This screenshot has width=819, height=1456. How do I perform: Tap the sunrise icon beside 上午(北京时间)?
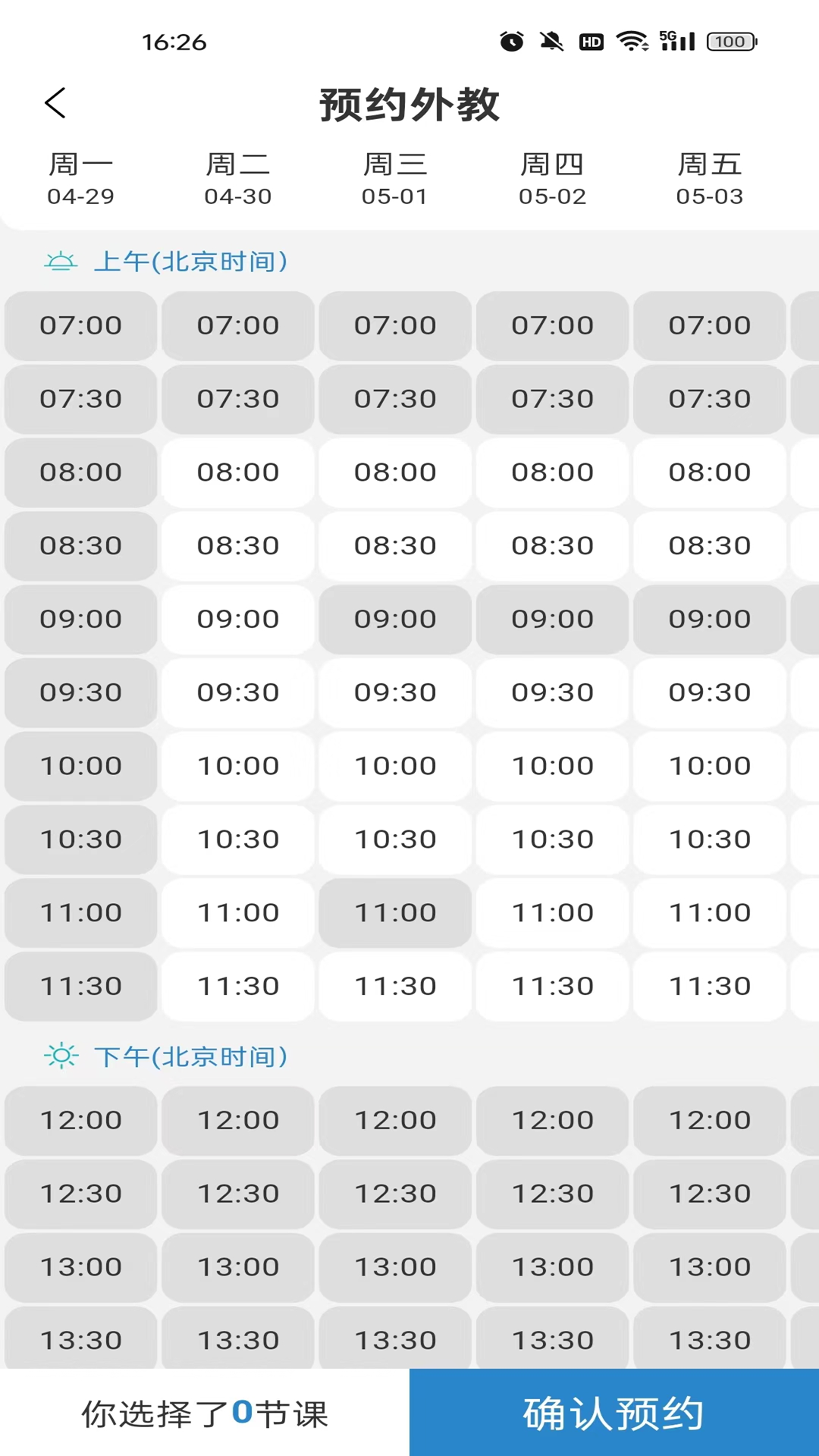60,262
